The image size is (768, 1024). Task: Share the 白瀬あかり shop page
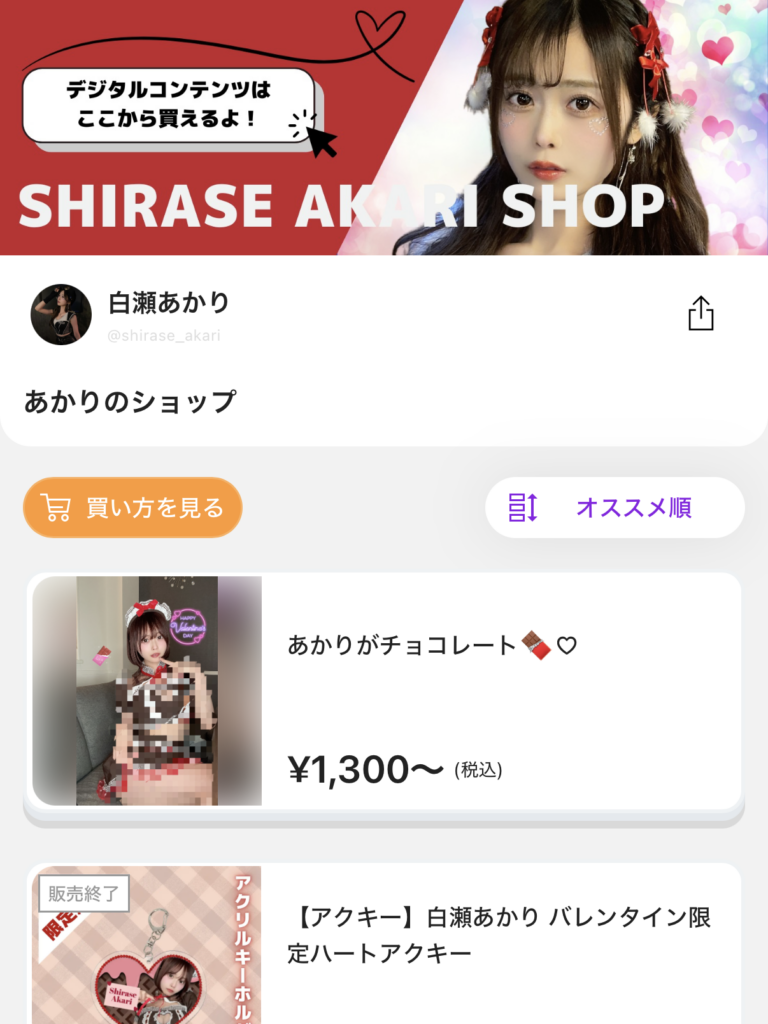tap(701, 313)
